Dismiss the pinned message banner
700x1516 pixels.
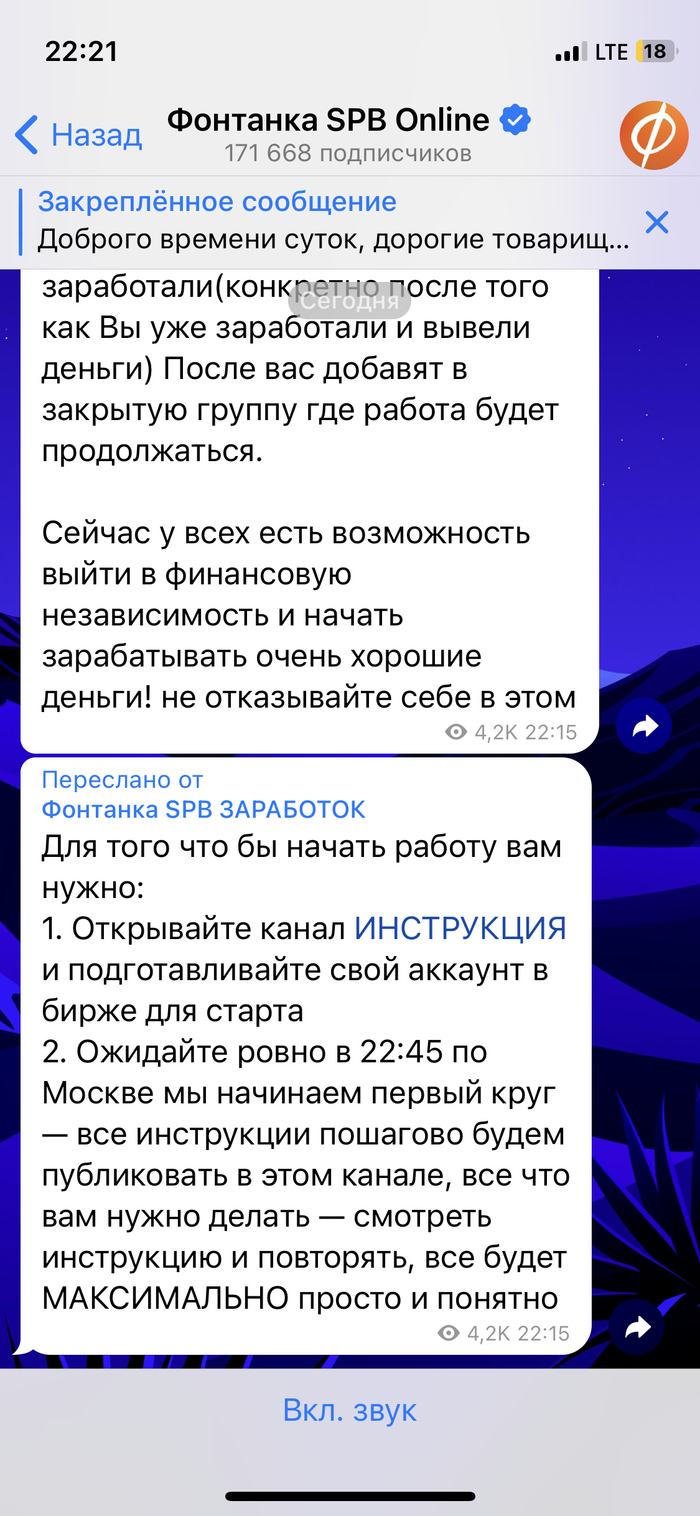656,222
